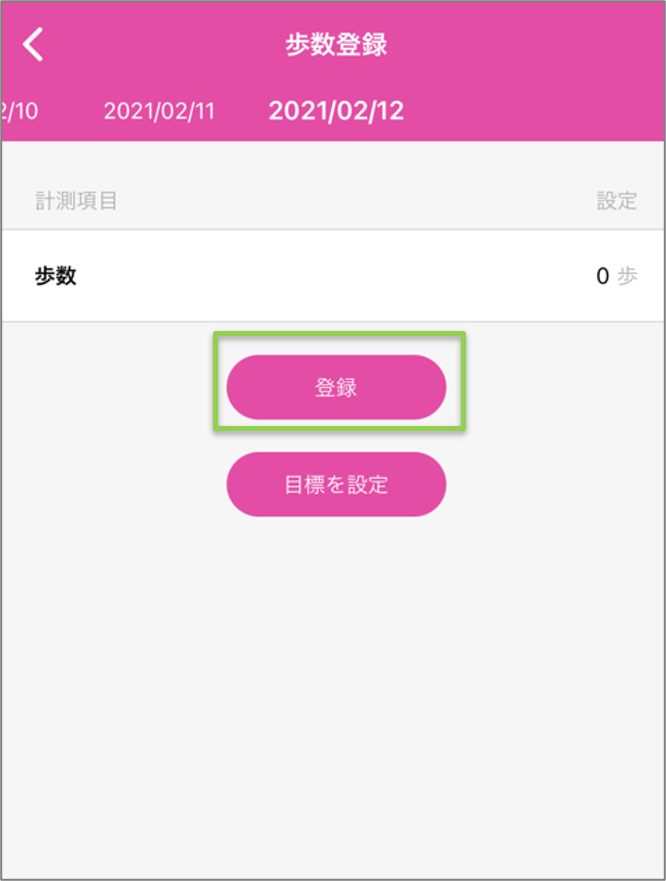Select the date 2021/02/12

coord(336,111)
